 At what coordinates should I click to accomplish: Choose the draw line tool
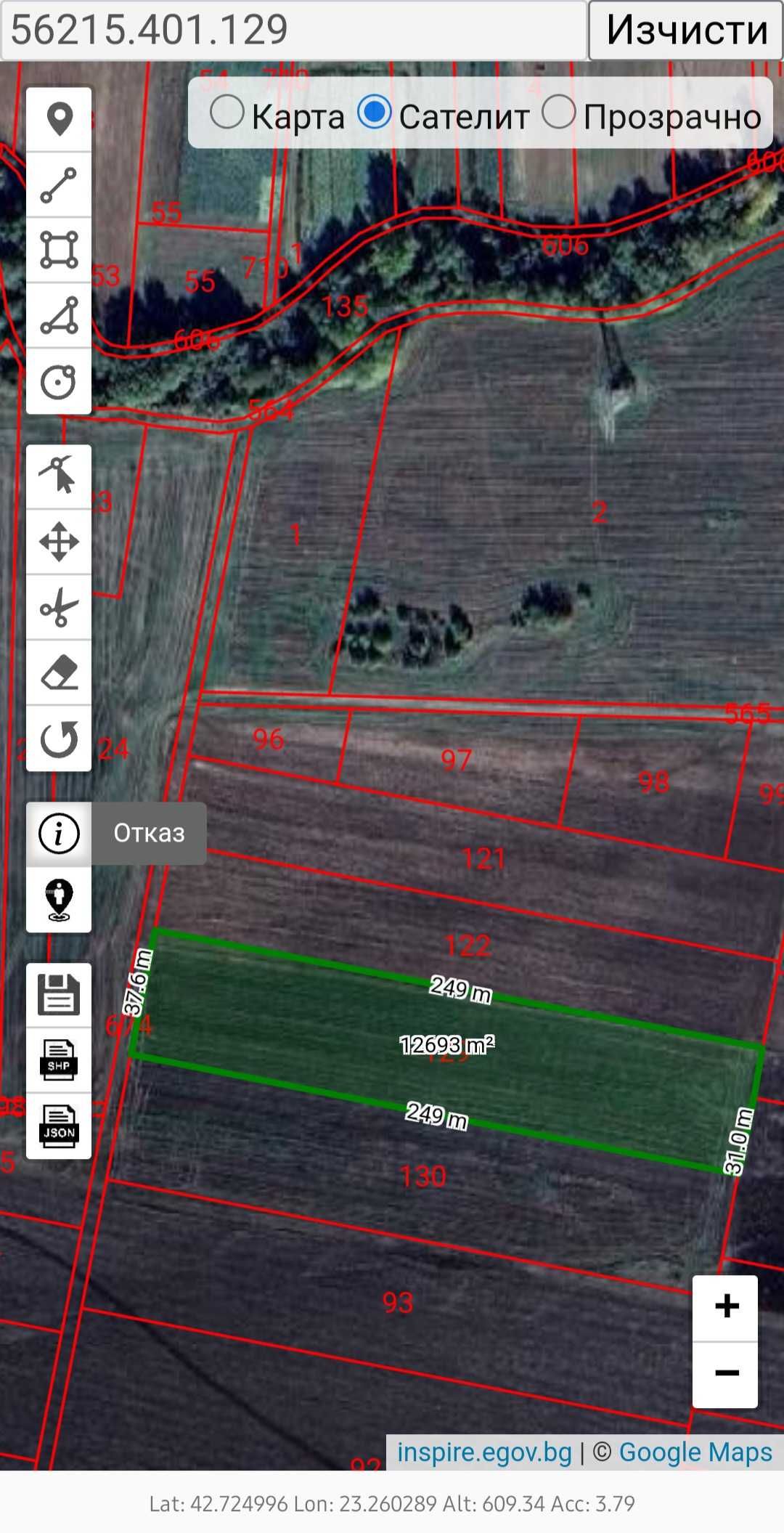click(59, 185)
